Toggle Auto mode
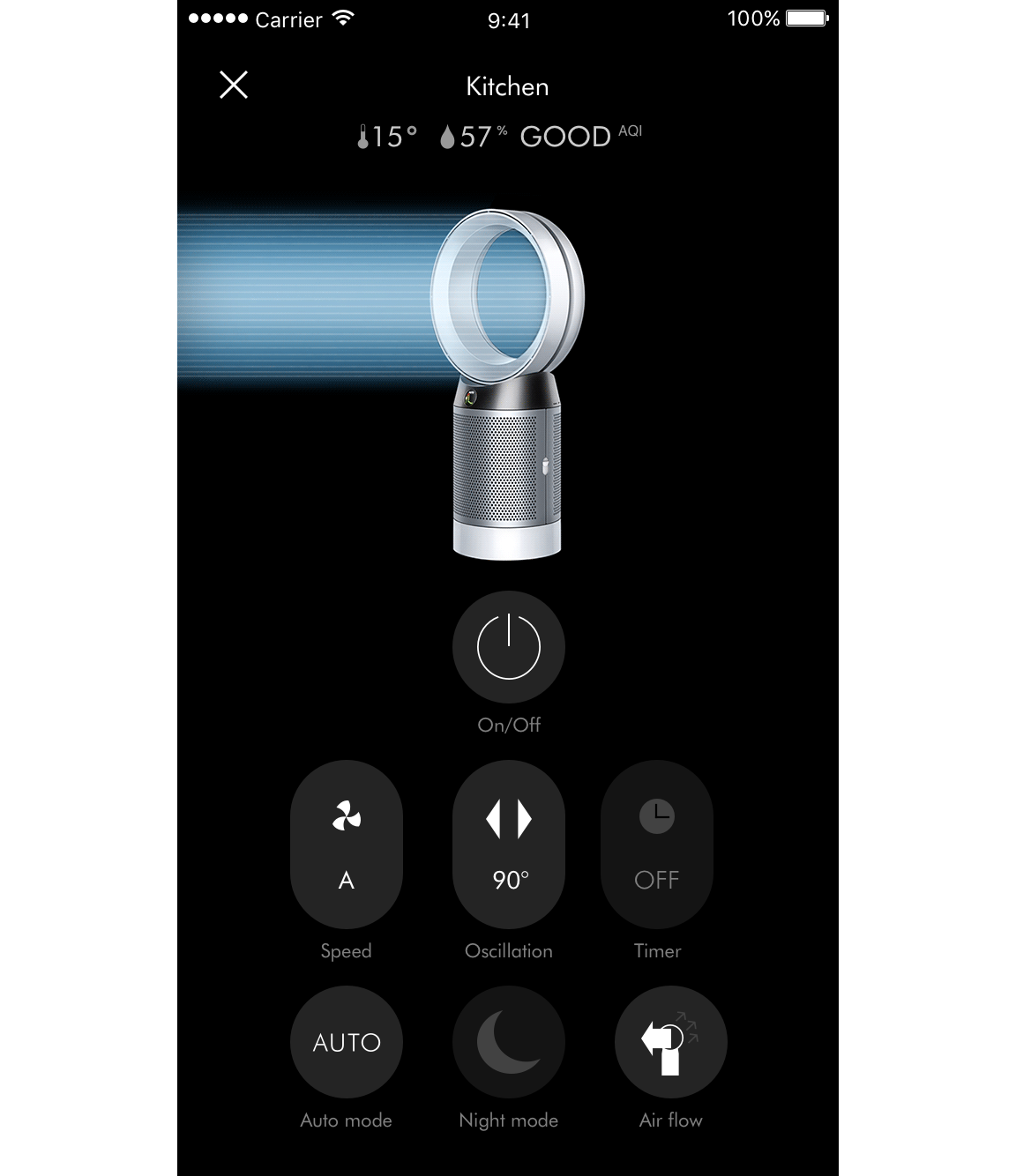Image resolution: width=1016 pixels, height=1176 pixels. 347,1042
